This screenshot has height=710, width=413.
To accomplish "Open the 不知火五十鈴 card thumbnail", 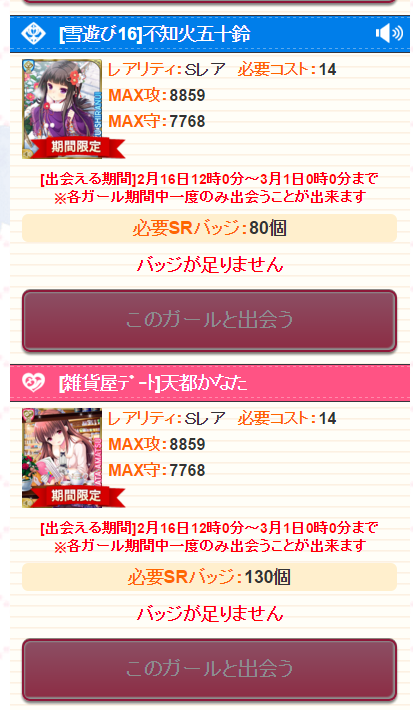I will tap(62, 109).
